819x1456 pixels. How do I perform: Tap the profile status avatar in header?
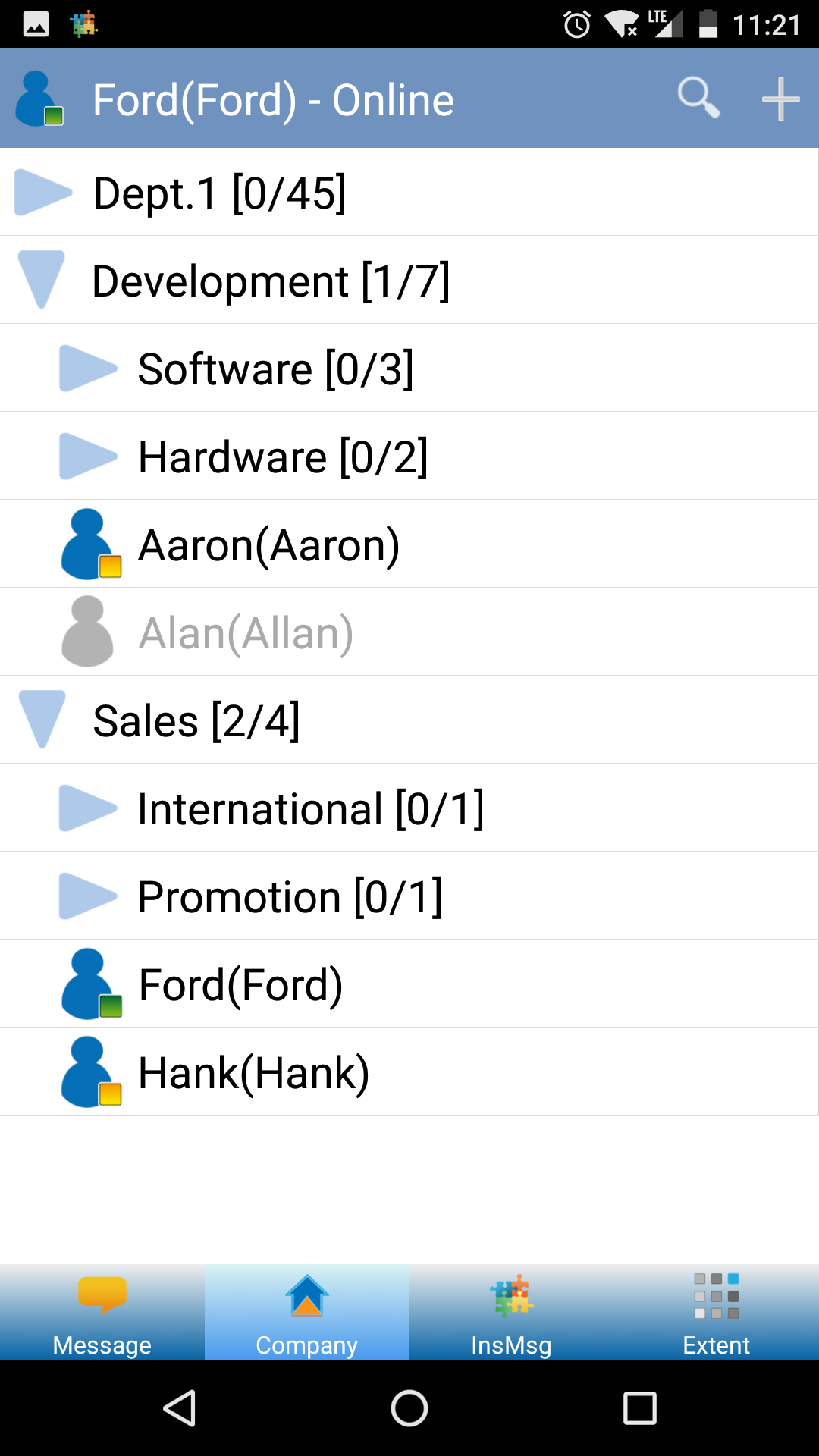coord(39,99)
